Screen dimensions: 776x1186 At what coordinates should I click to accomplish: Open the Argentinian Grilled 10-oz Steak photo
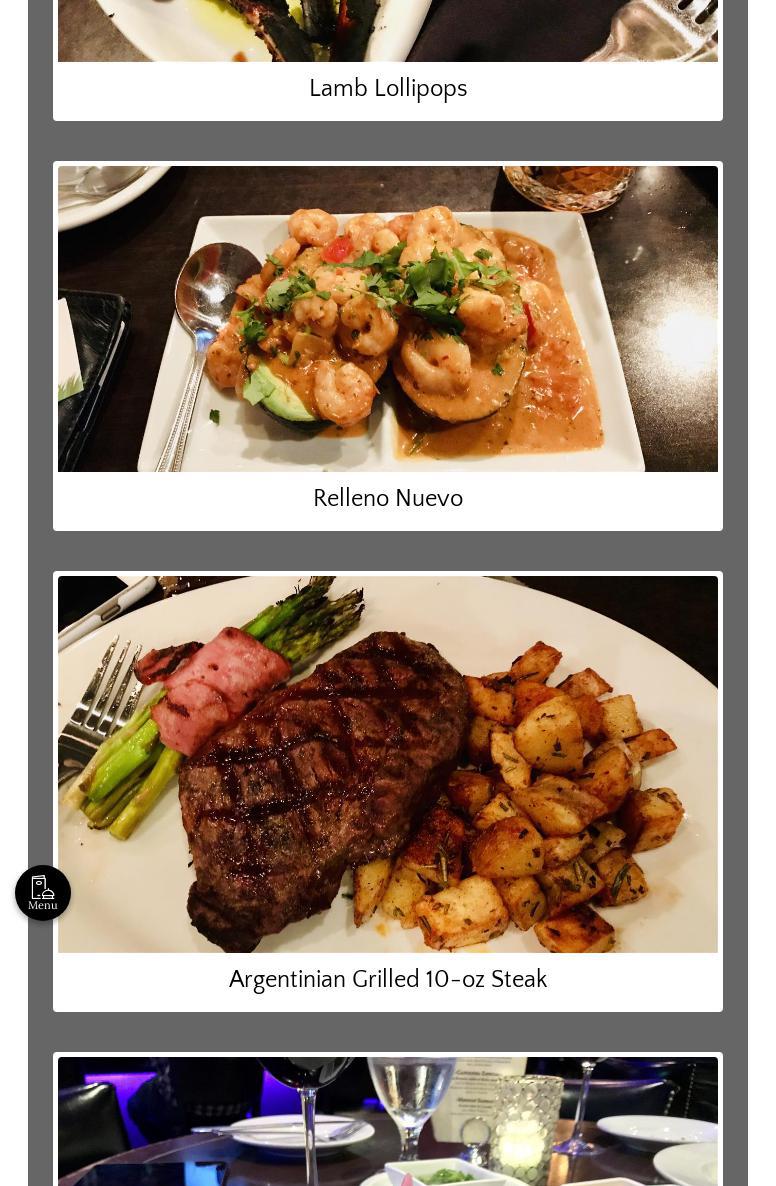point(387,764)
